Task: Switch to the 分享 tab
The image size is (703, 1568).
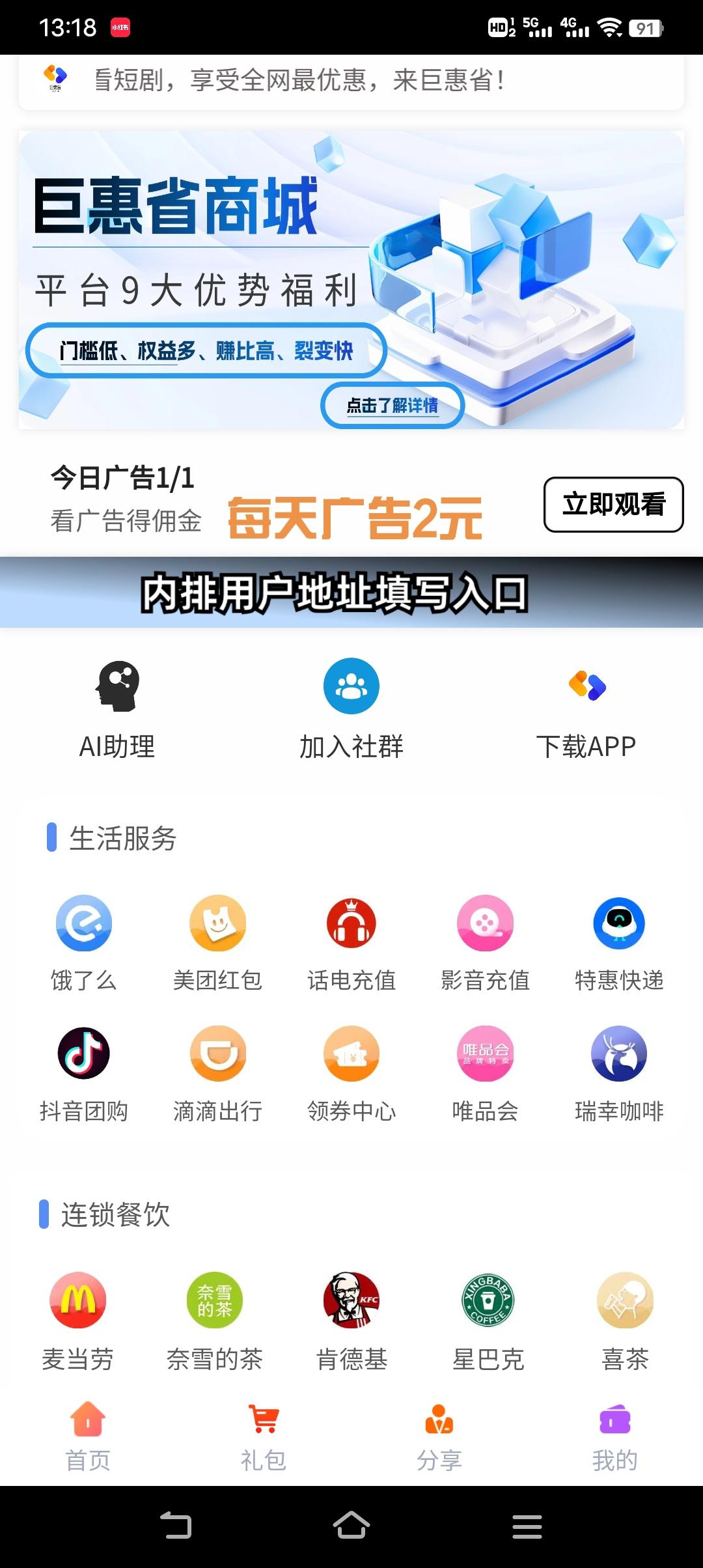Action: click(439, 1438)
